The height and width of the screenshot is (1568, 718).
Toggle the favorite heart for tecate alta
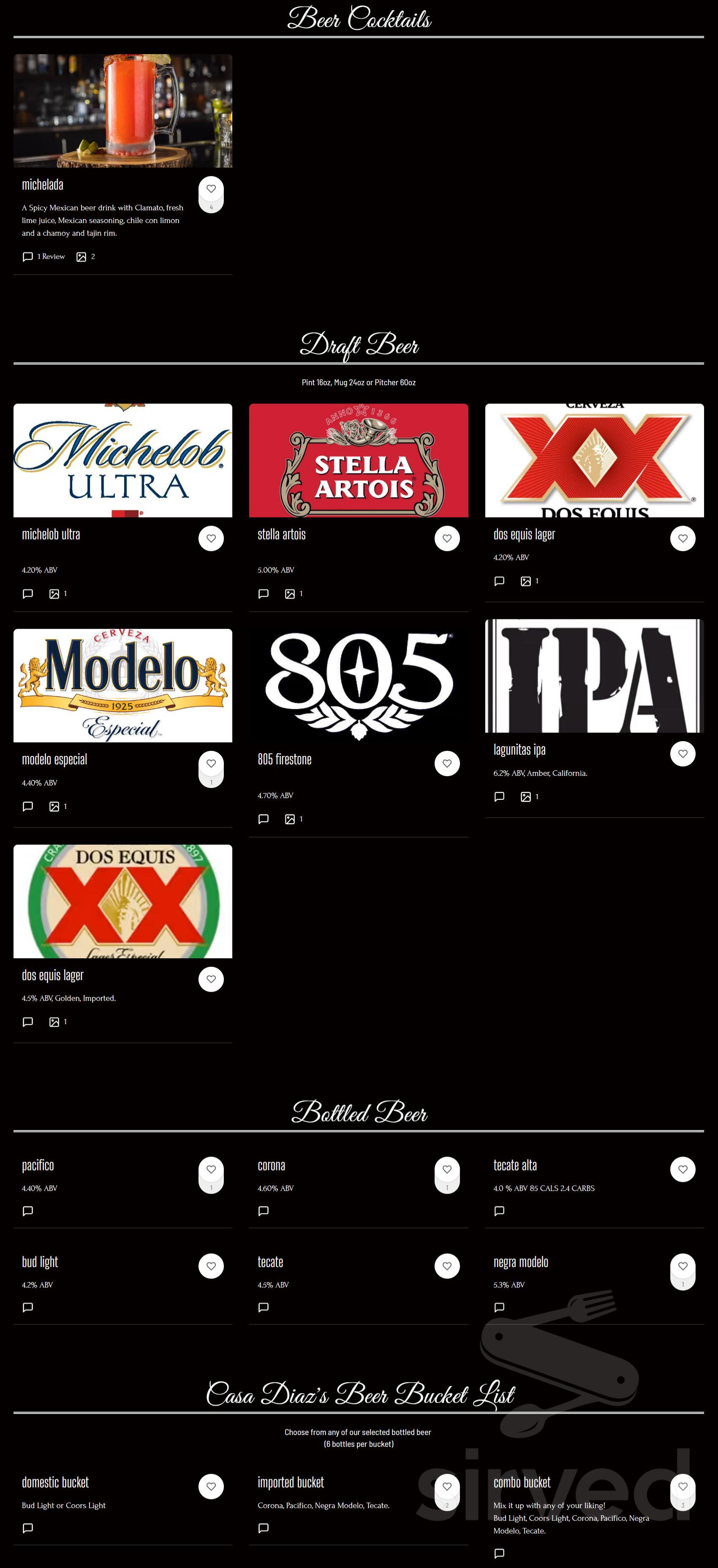(x=682, y=1169)
